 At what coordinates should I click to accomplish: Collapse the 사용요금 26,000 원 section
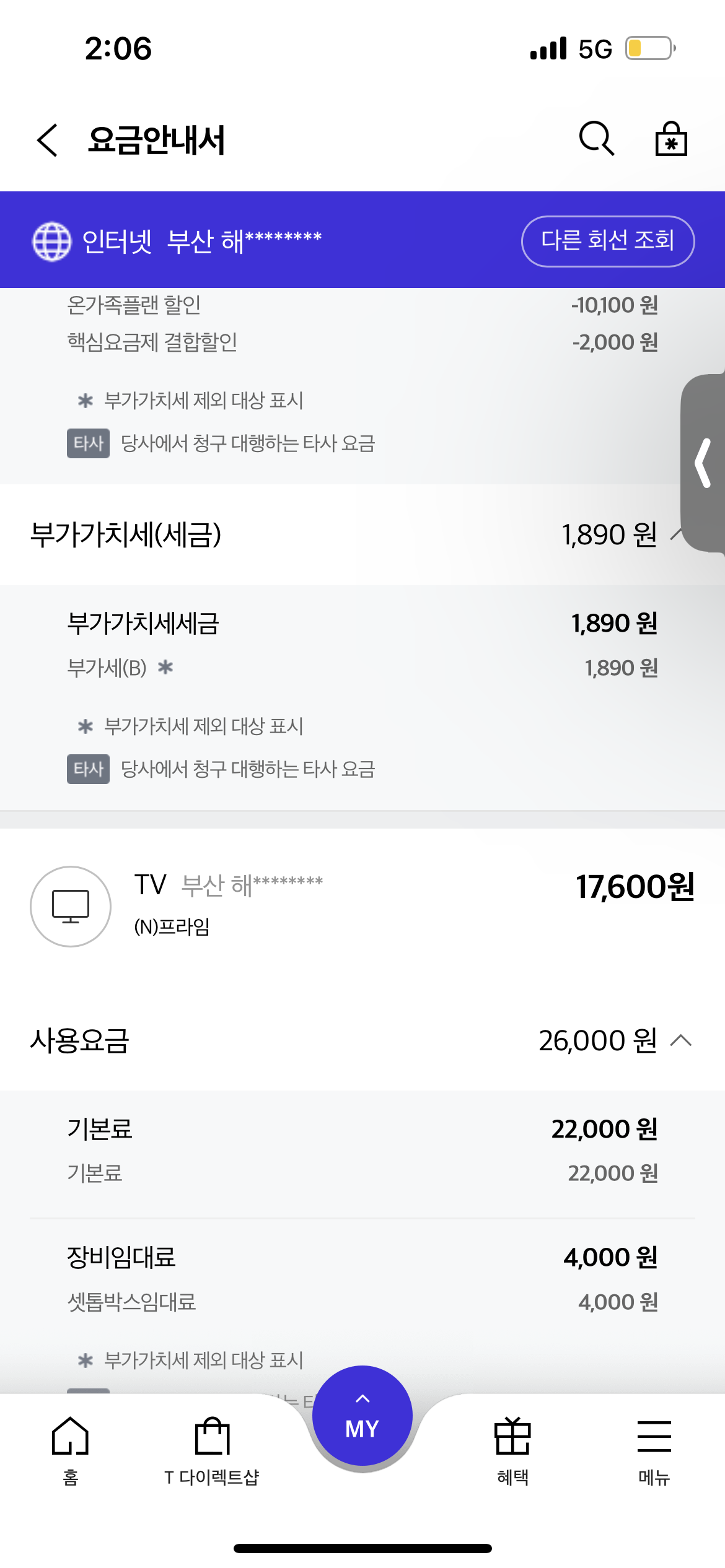(x=680, y=1040)
